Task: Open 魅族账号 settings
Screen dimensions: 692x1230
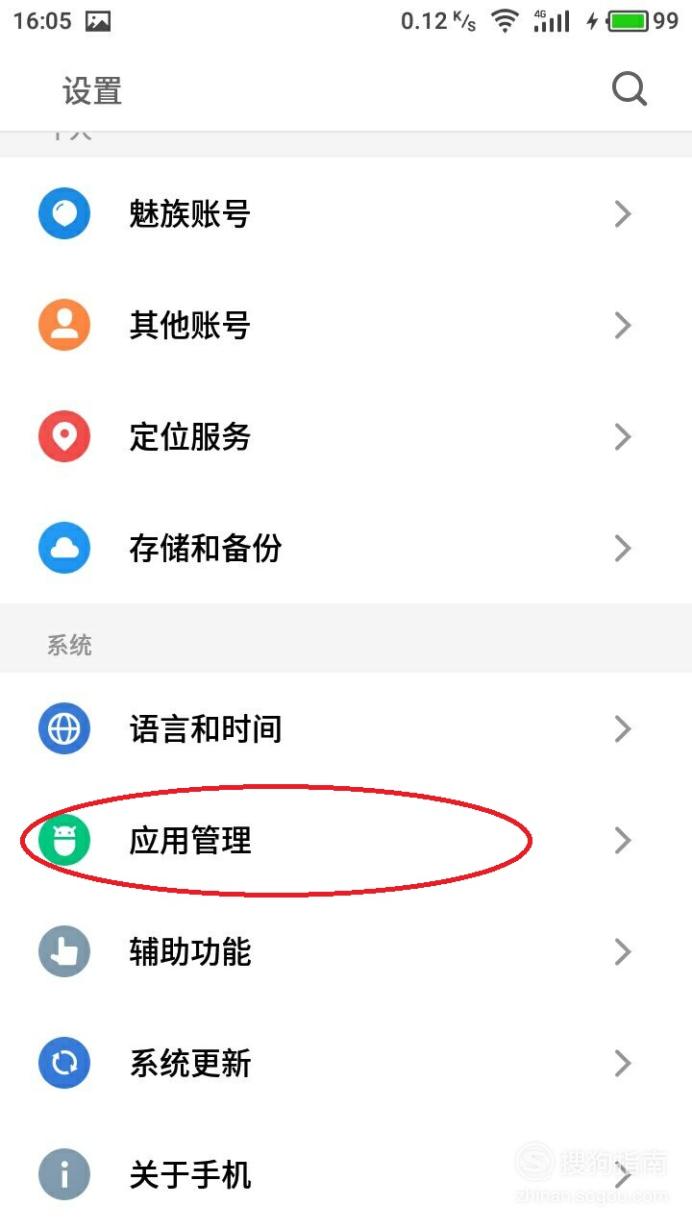Action: [346, 214]
